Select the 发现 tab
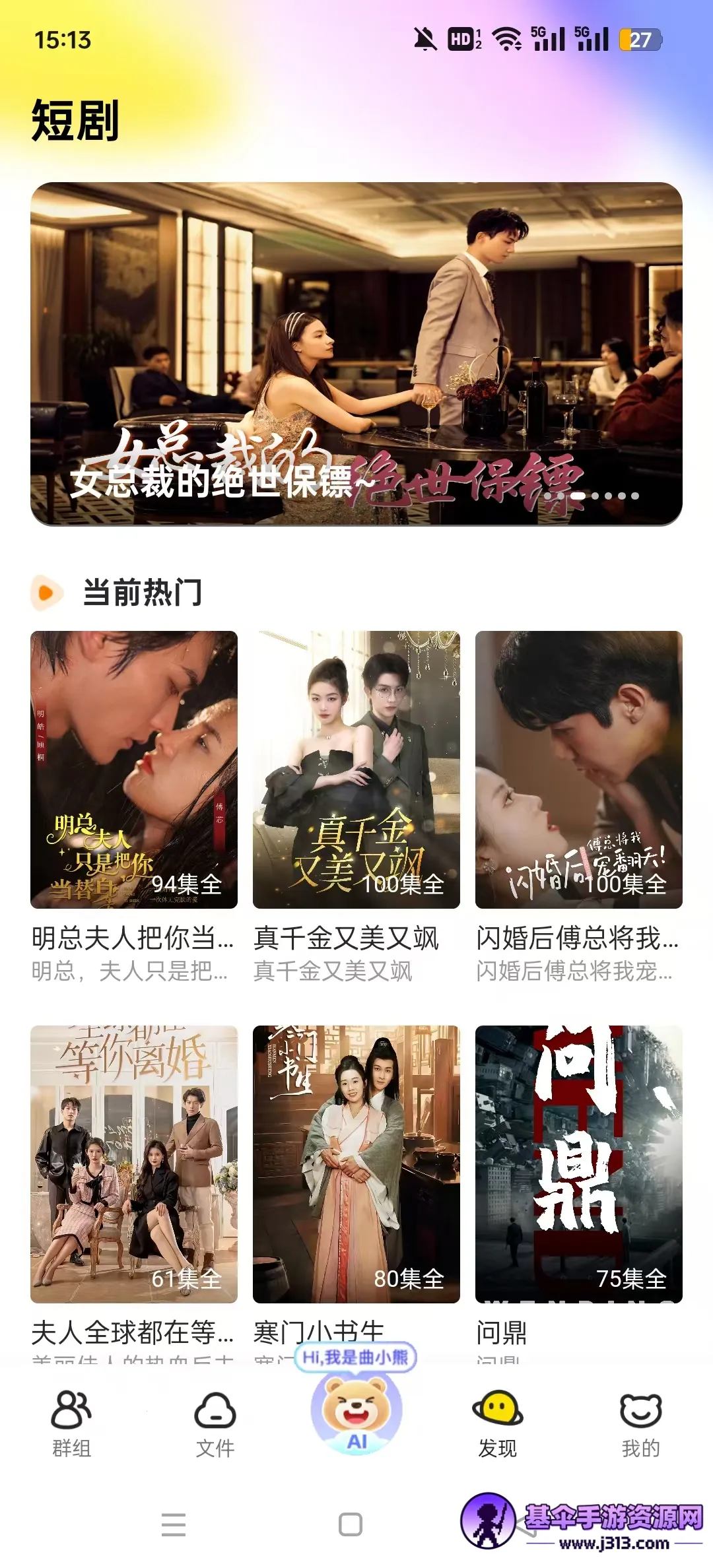Screen dimensions: 713x1568 [498, 1424]
